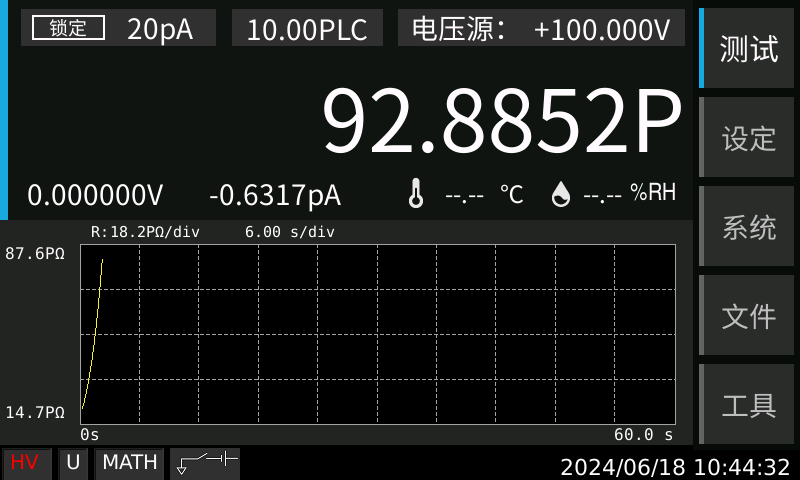
Task: Open the 工具 tools tab
Action: point(748,405)
